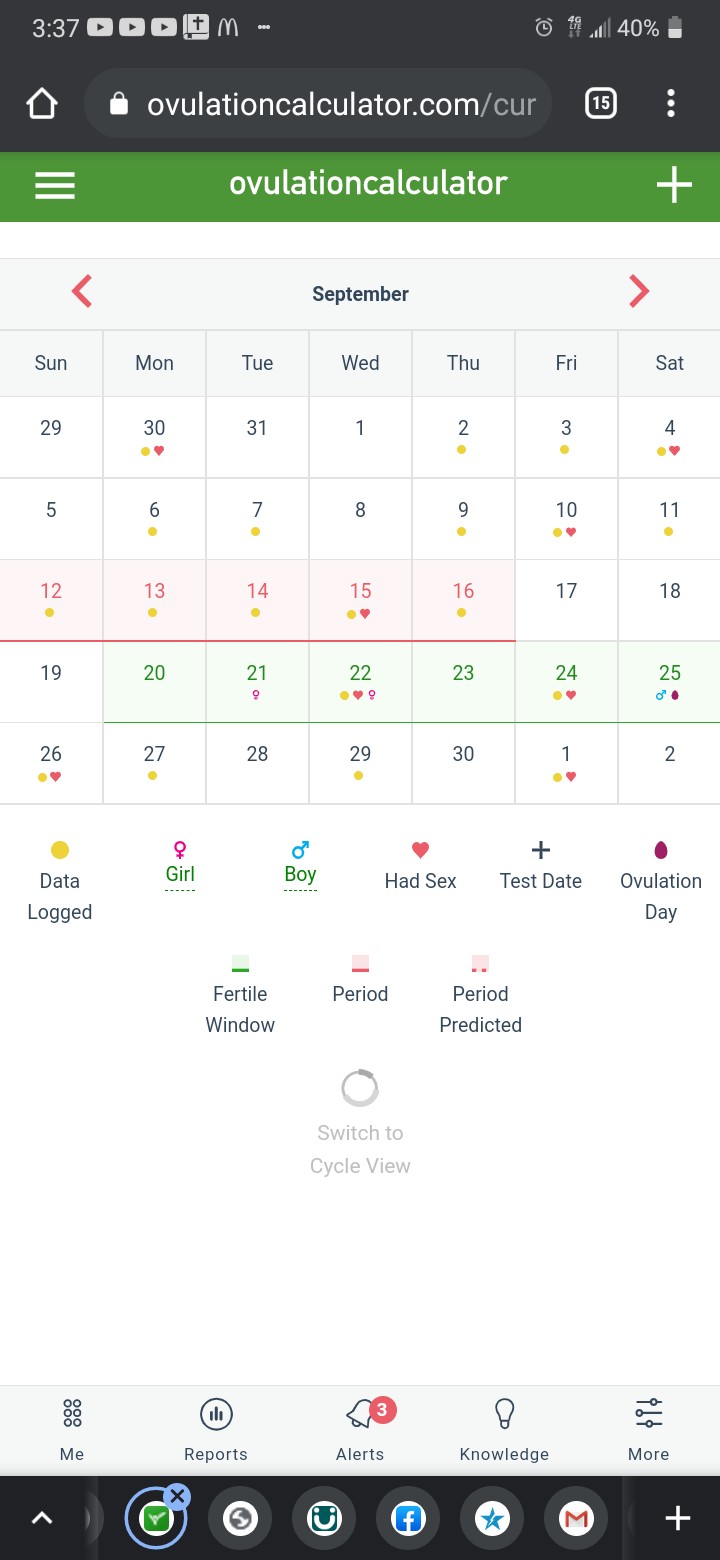Open the Alerts tab
The image size is (720, 1560).
pos(360,1430)
